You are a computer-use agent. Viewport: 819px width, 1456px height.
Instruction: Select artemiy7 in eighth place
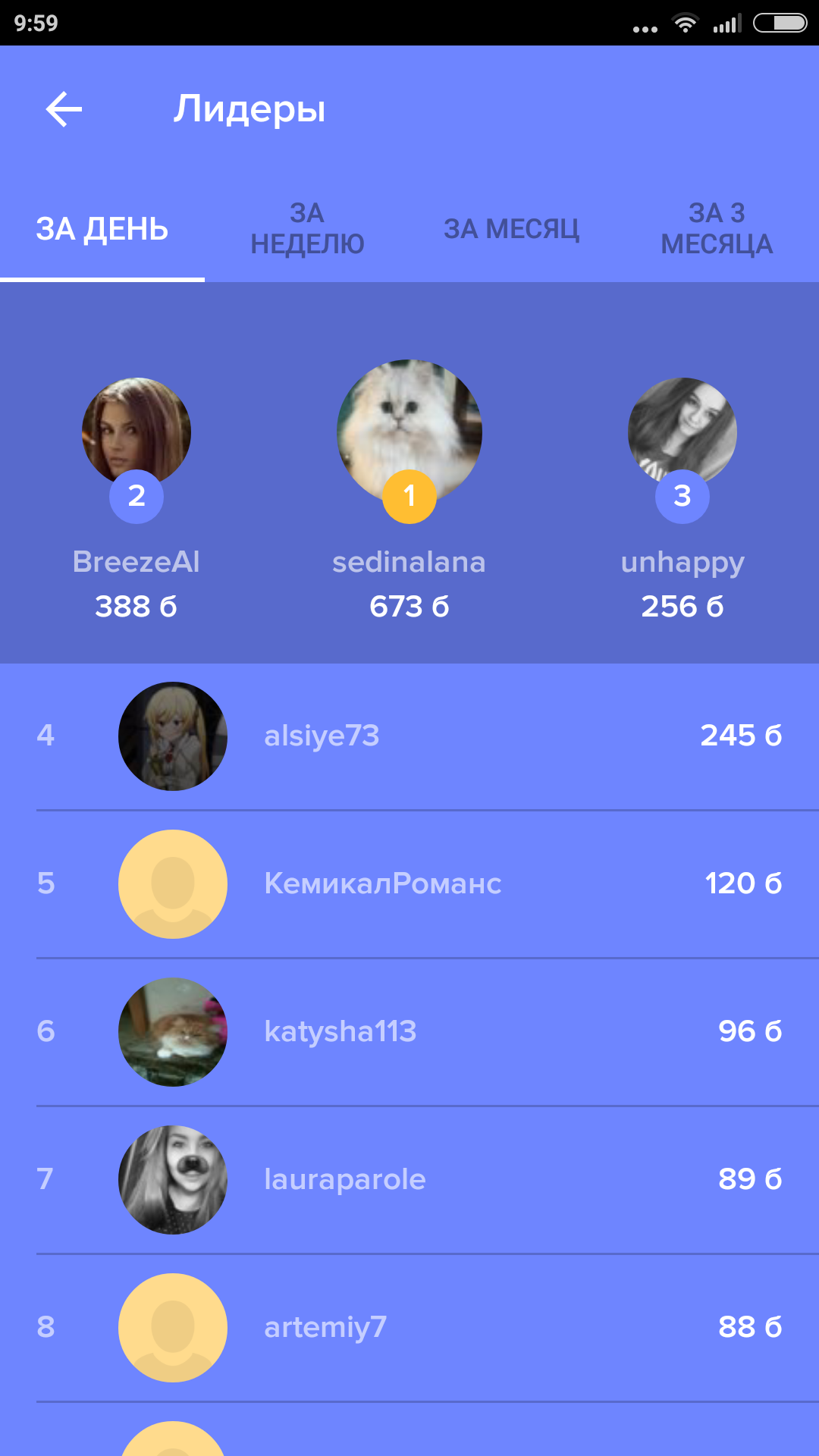[409, 1327]
